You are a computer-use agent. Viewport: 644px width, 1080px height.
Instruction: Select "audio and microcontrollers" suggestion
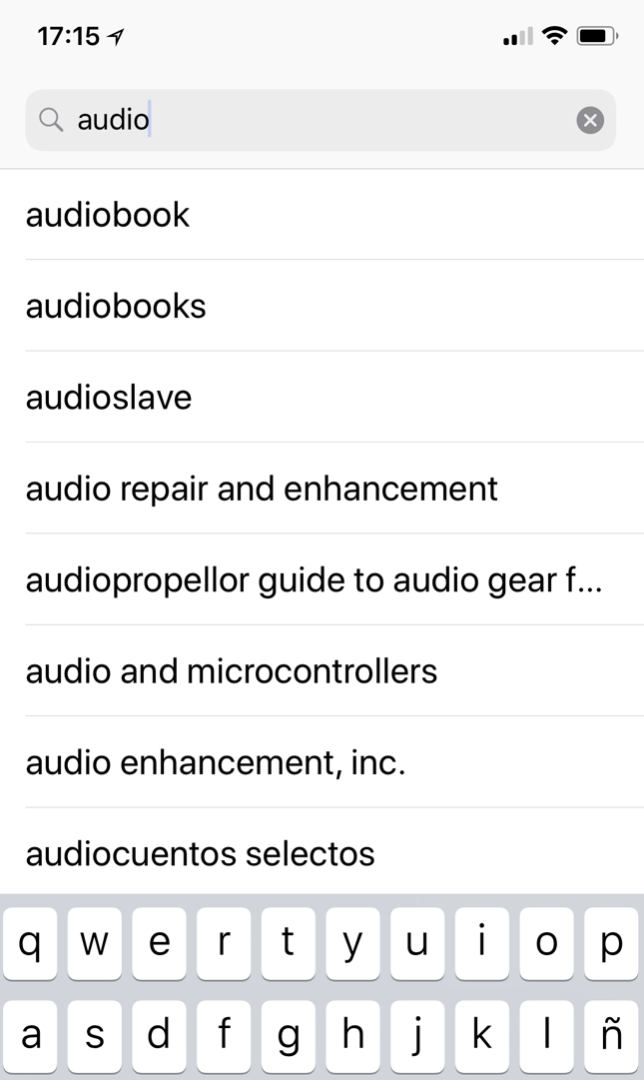coord(232,671)
